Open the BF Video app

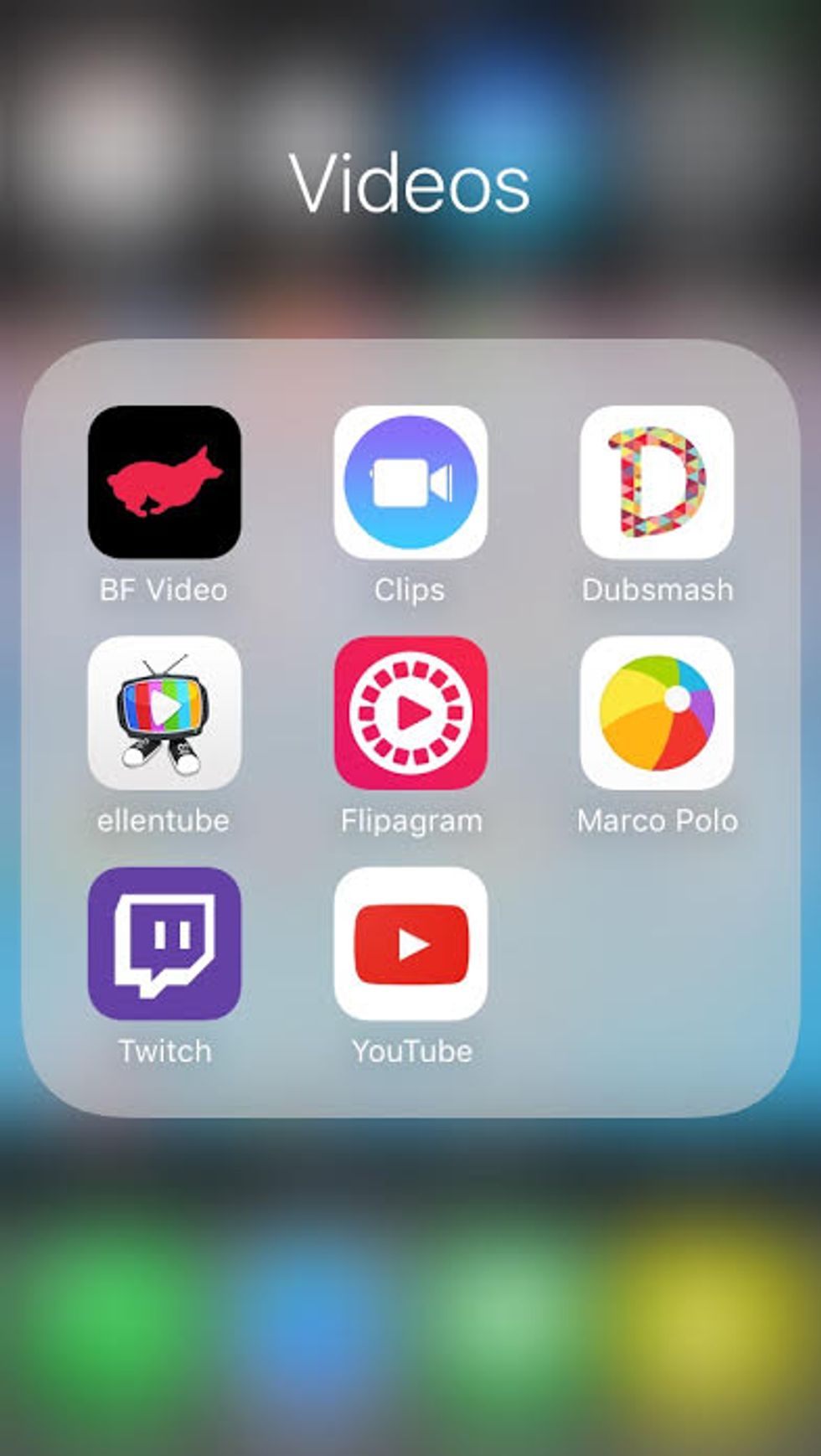pos(164,482)
